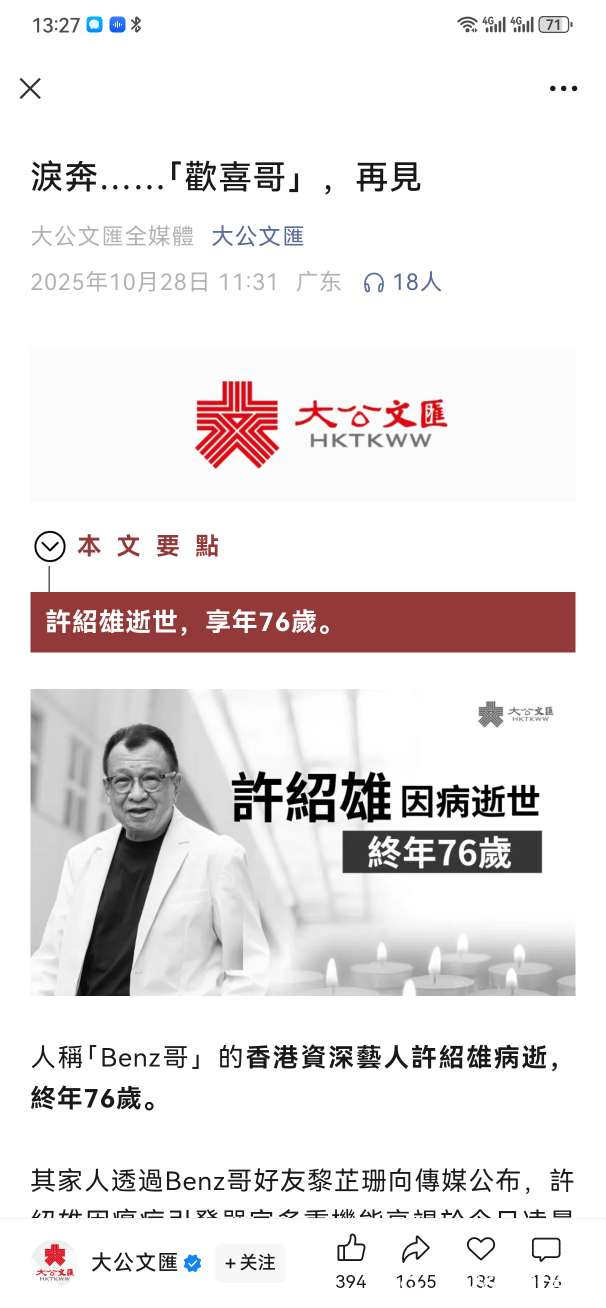The image size is (606, 1308).
Task: Open 大公文匯 profile avatar at bottom
Action: tap(53, 1263)
